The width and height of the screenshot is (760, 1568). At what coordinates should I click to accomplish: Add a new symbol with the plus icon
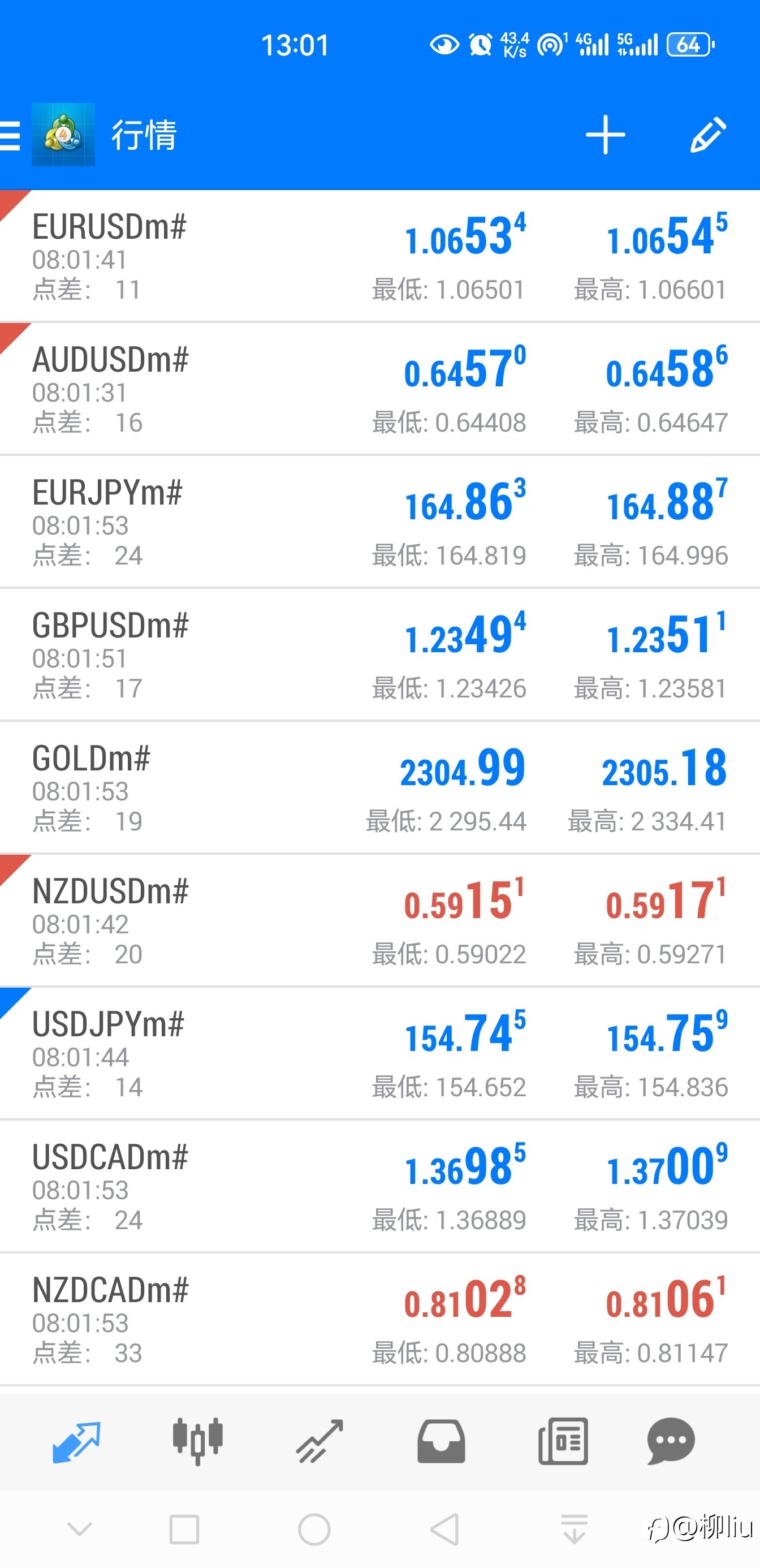tap(605, 135)
